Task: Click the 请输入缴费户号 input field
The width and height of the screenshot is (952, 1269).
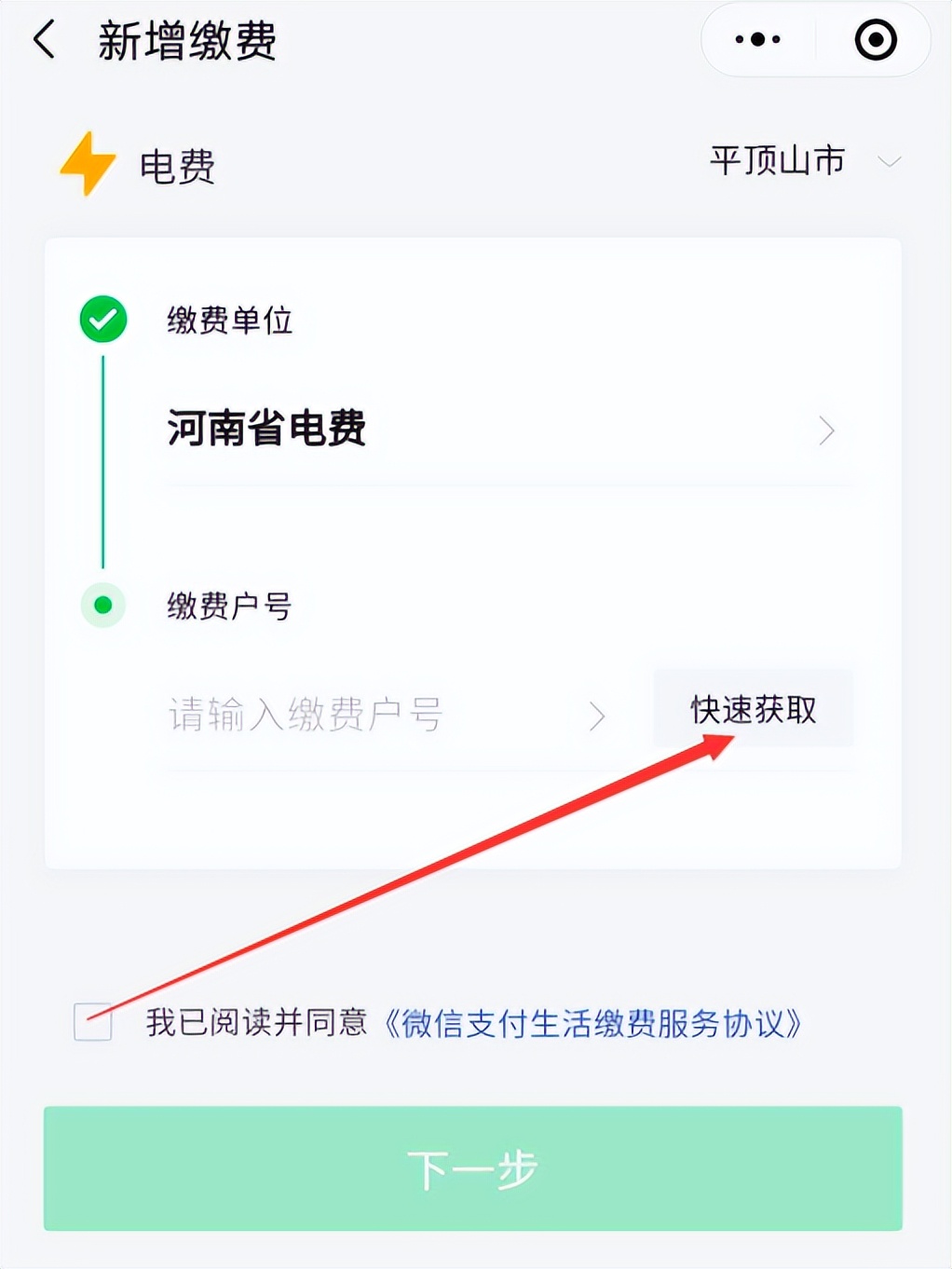Action: coord(307,716)
